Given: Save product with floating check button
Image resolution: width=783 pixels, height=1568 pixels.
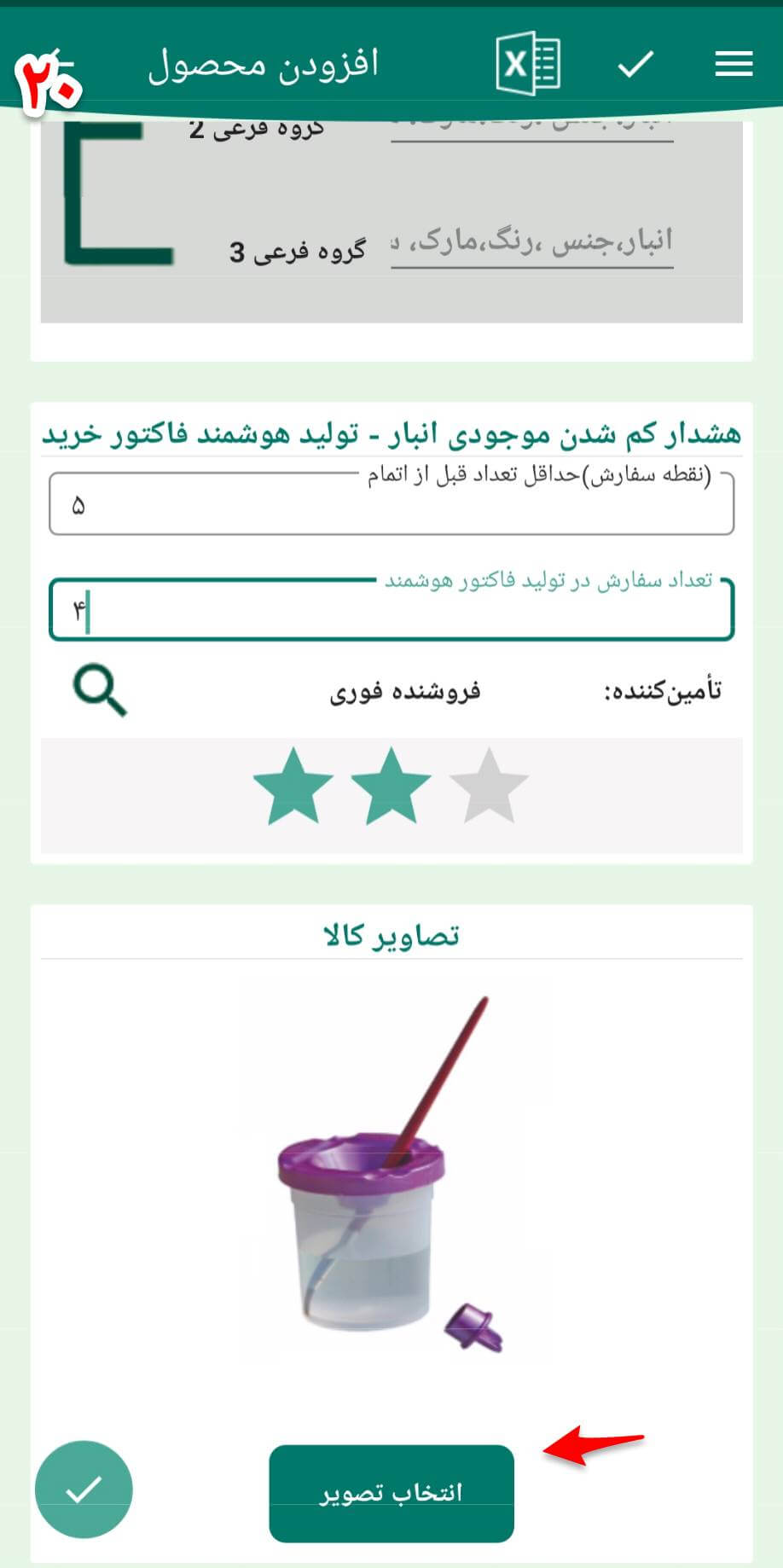Looking at the screenshot, I should tap(84, 1490).
